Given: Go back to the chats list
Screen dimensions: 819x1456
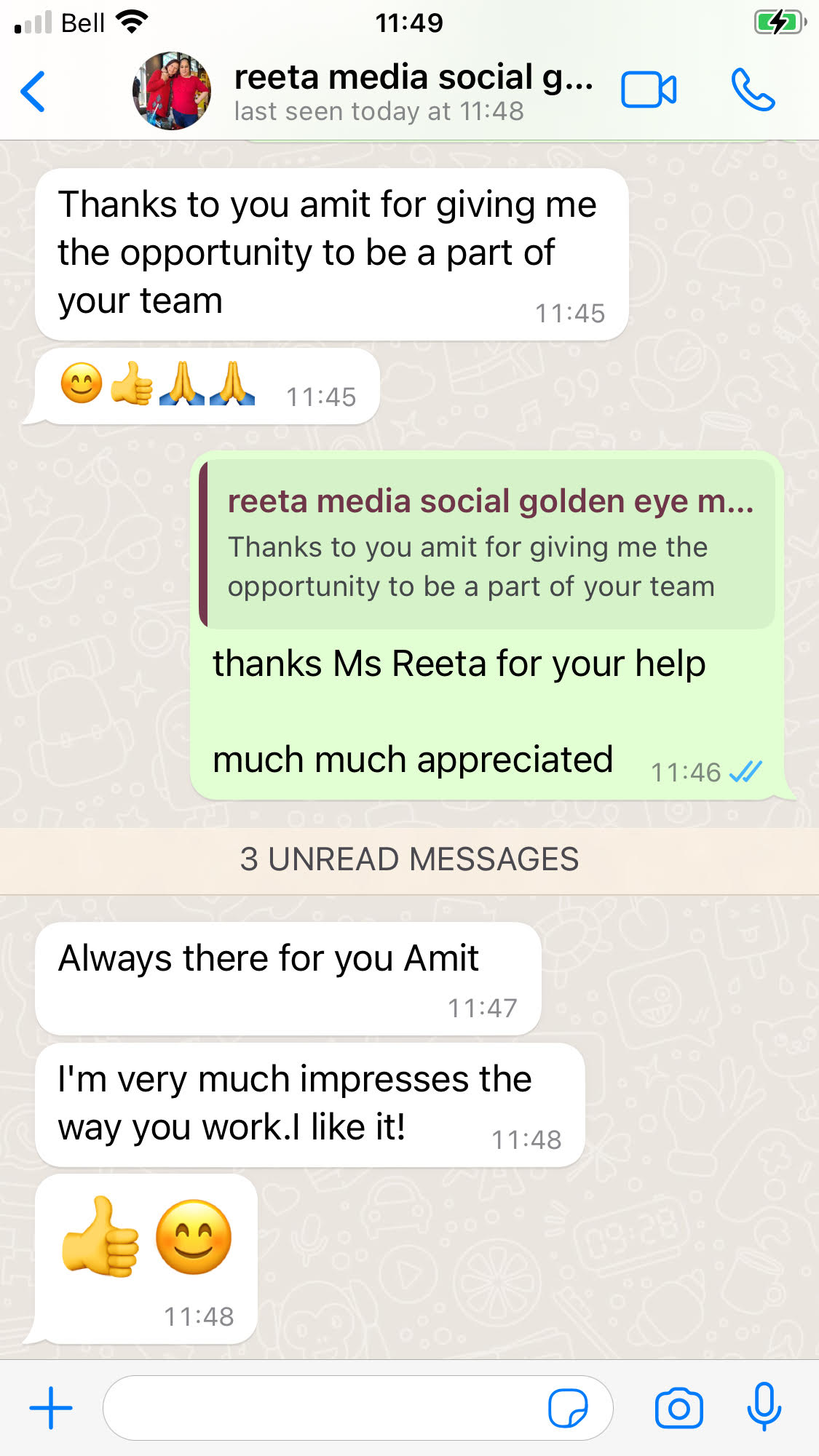Looking at the screenshot, I should click(33, 92).
